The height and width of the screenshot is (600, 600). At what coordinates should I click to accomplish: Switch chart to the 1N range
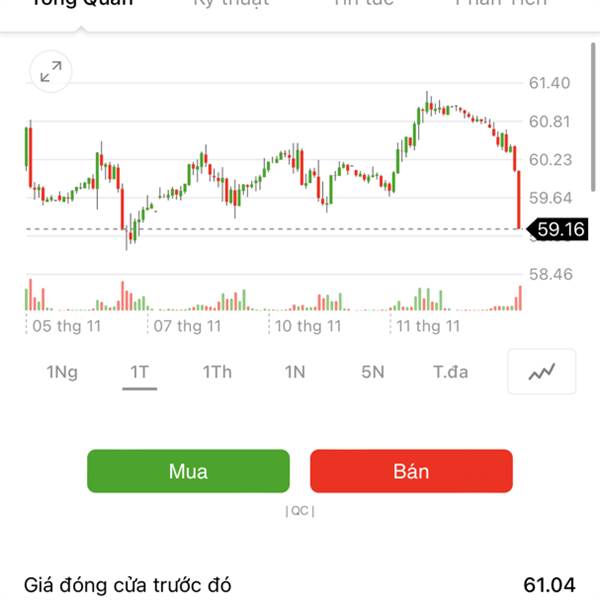[x=294, y=372]
